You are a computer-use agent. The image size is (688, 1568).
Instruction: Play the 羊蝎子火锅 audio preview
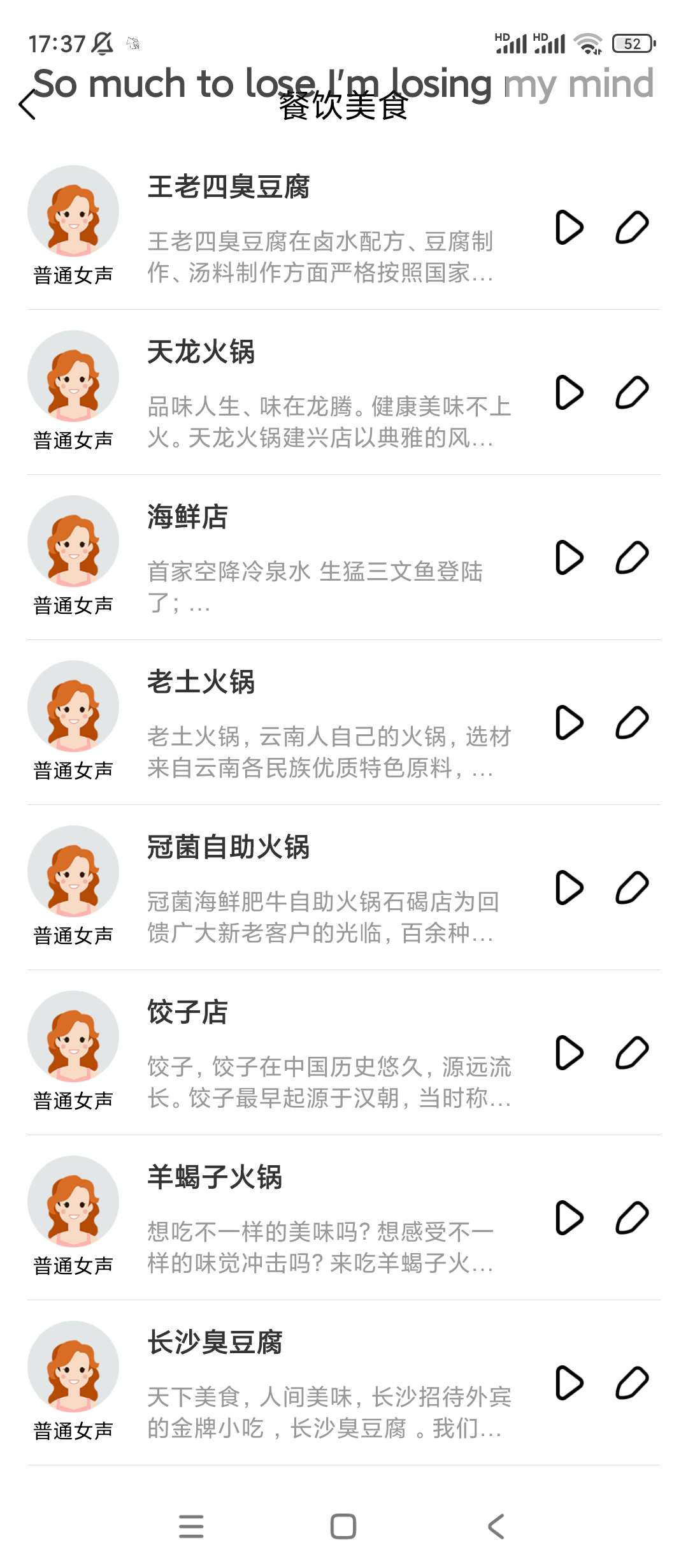click(569, 1218)
